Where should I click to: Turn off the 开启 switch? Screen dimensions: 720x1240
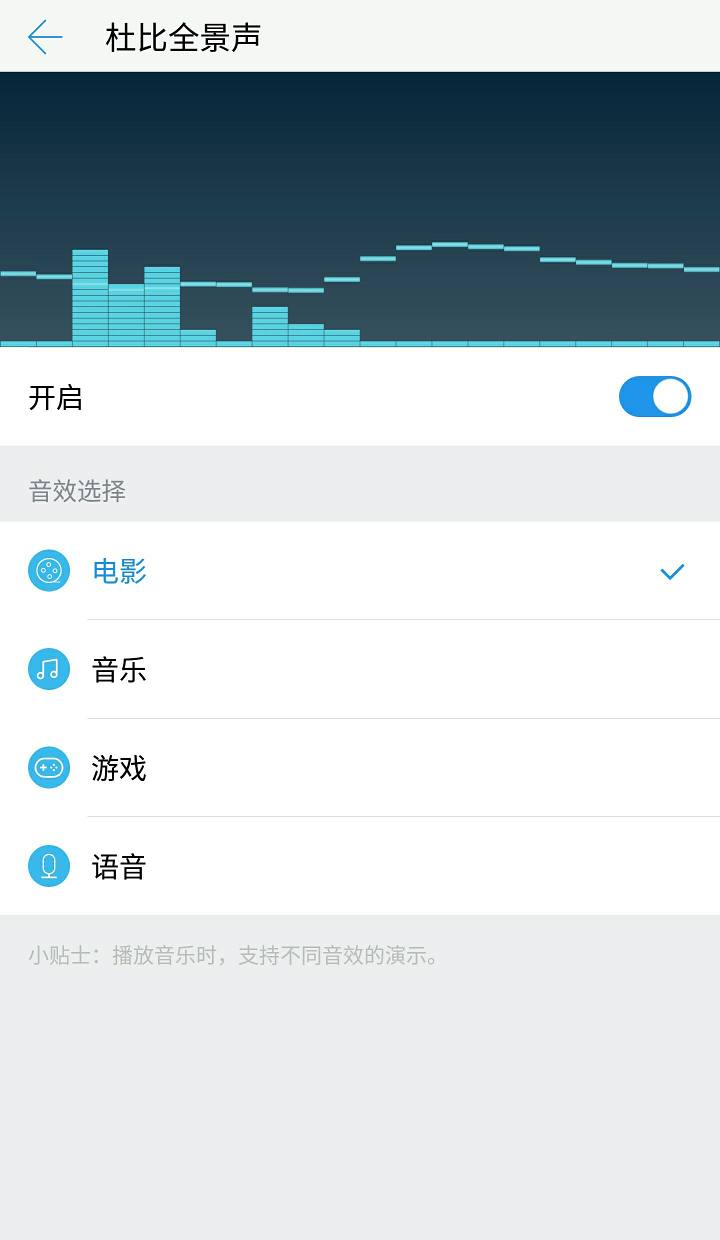click(654, 397)
